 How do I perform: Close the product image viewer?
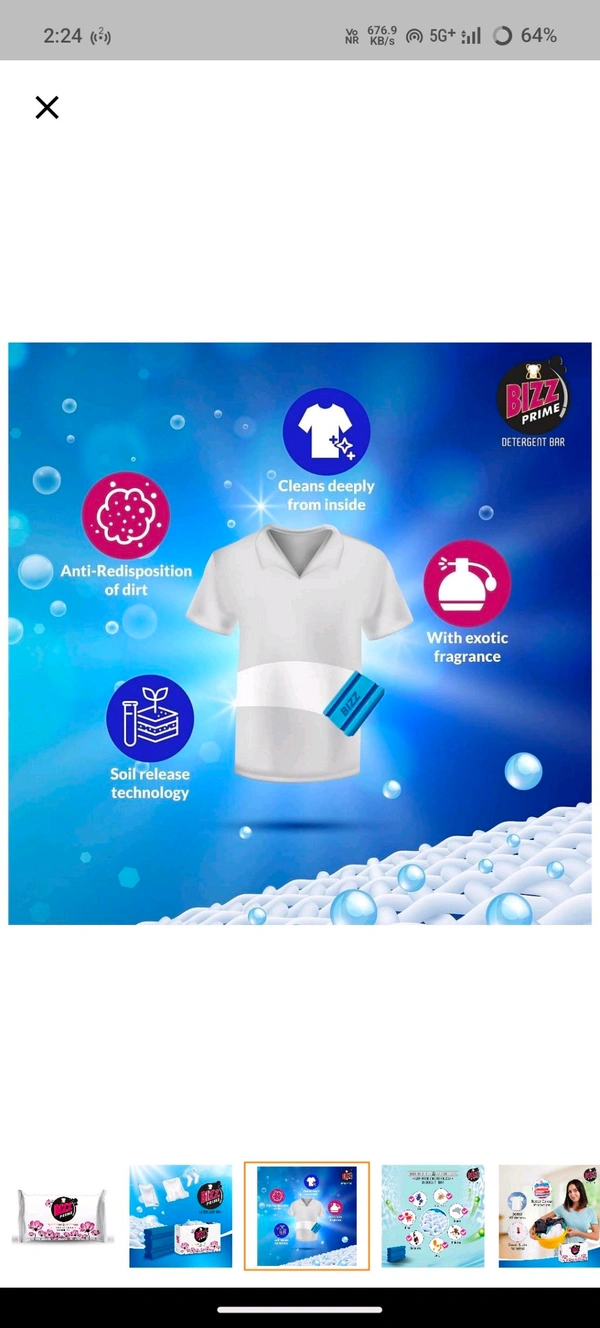pyautogui.click(x=47, y=108)
